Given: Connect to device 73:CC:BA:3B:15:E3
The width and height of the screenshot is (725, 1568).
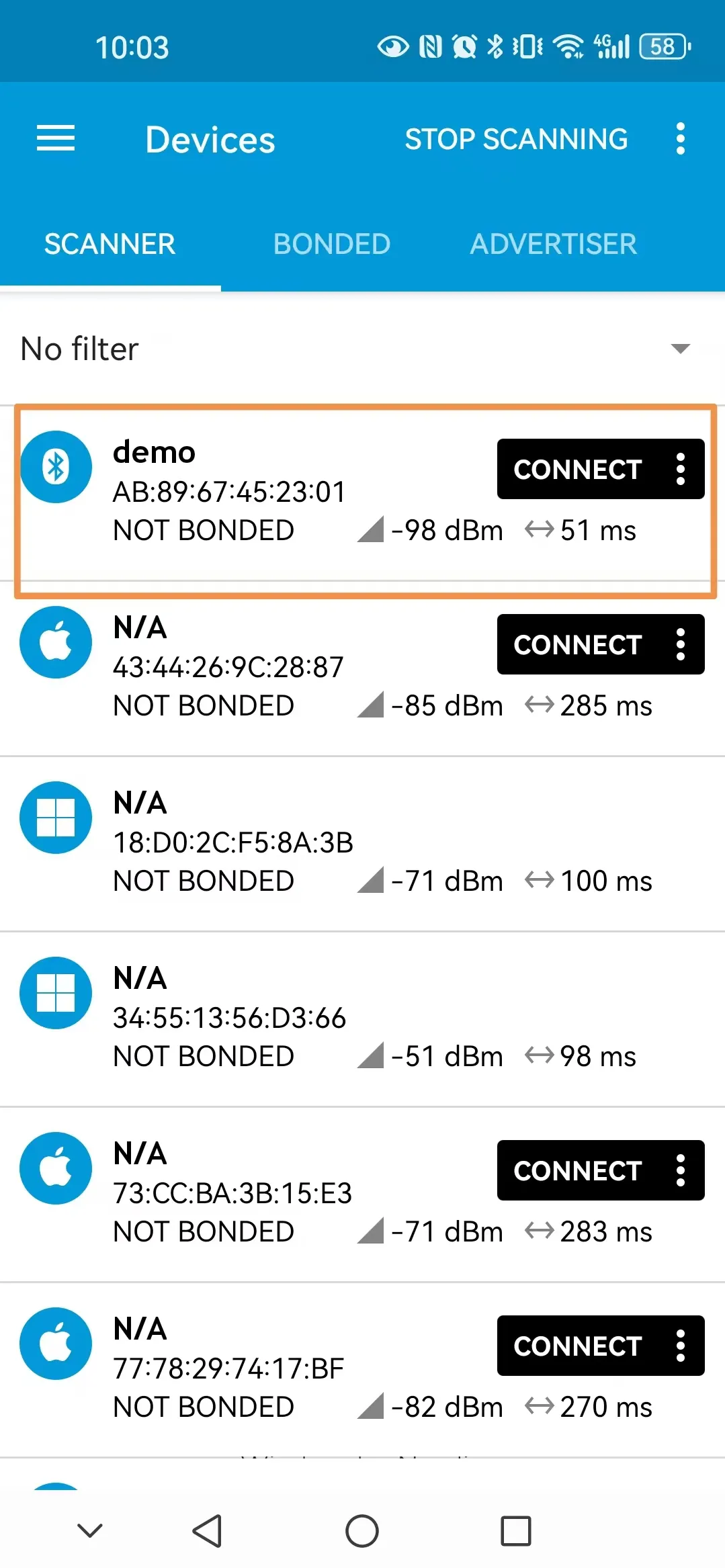Looking at the screenshot, I should [x=578, y=1171].
